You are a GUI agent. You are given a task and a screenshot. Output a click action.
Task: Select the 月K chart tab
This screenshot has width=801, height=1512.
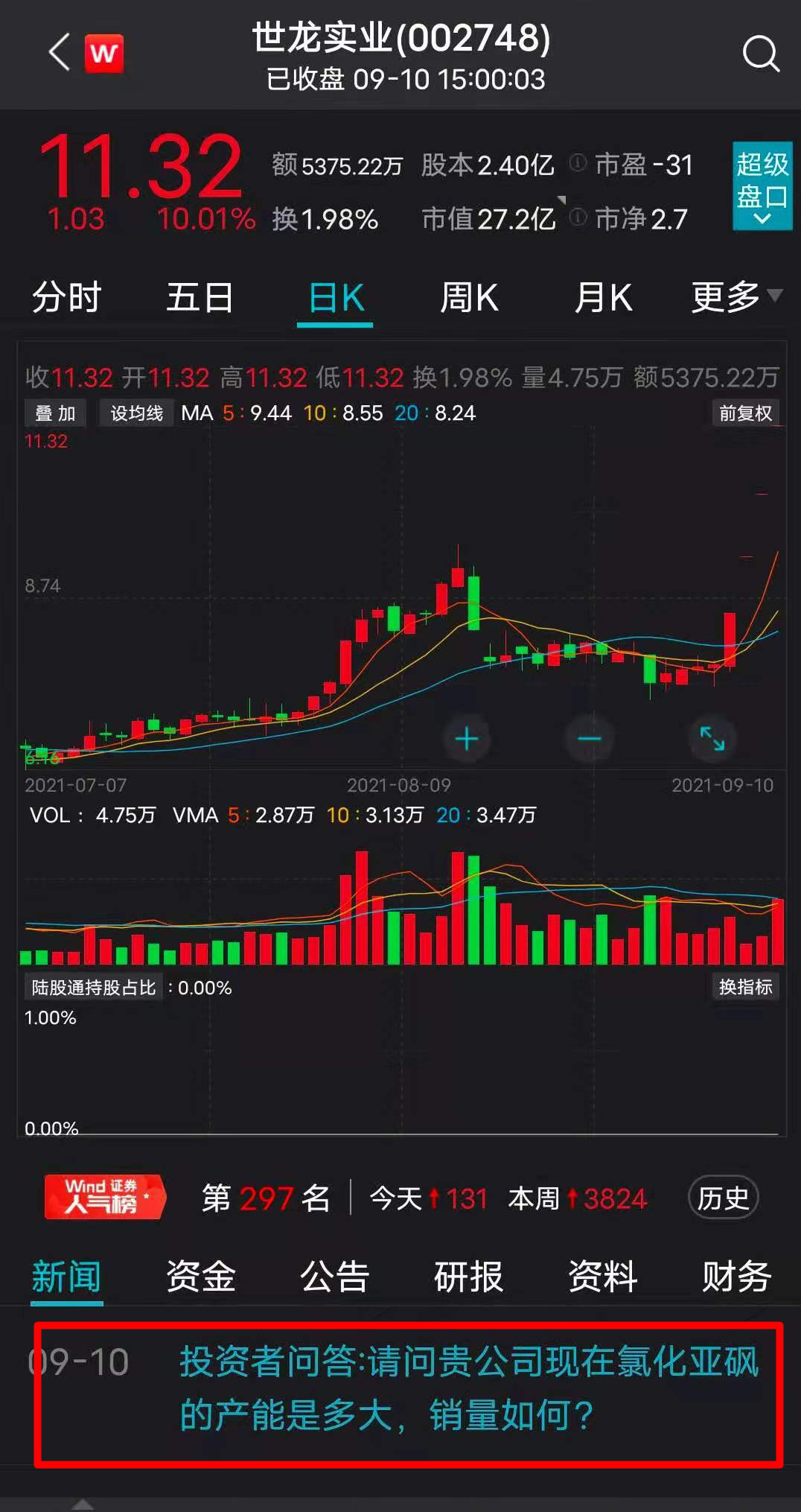tap(603, 298)
